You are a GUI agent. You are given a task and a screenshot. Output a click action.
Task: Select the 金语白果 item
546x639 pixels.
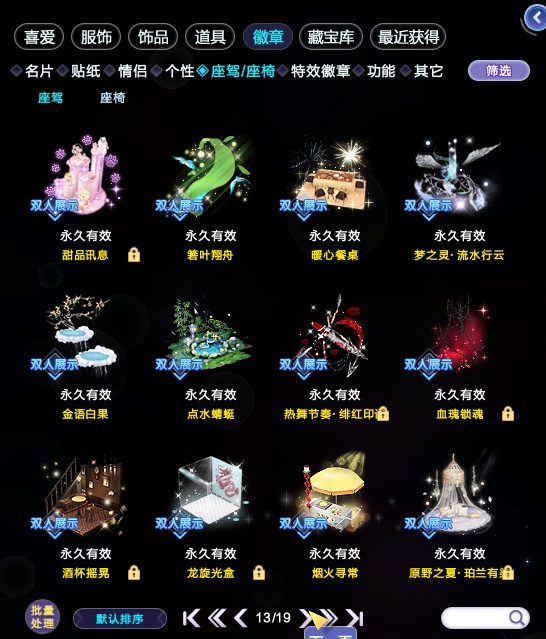tap(85, 357)
